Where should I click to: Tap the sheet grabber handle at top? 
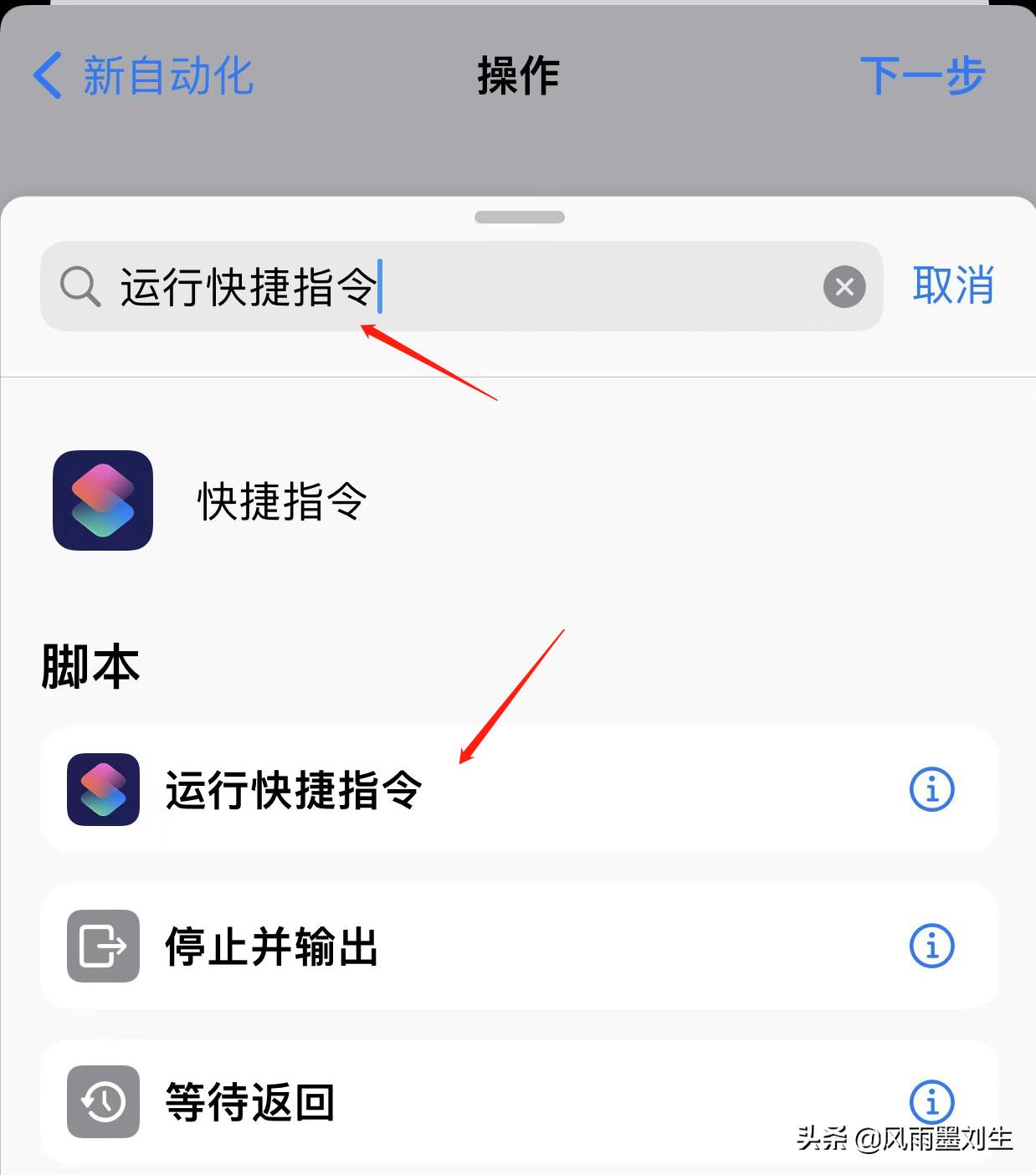(x=519, y=216)
